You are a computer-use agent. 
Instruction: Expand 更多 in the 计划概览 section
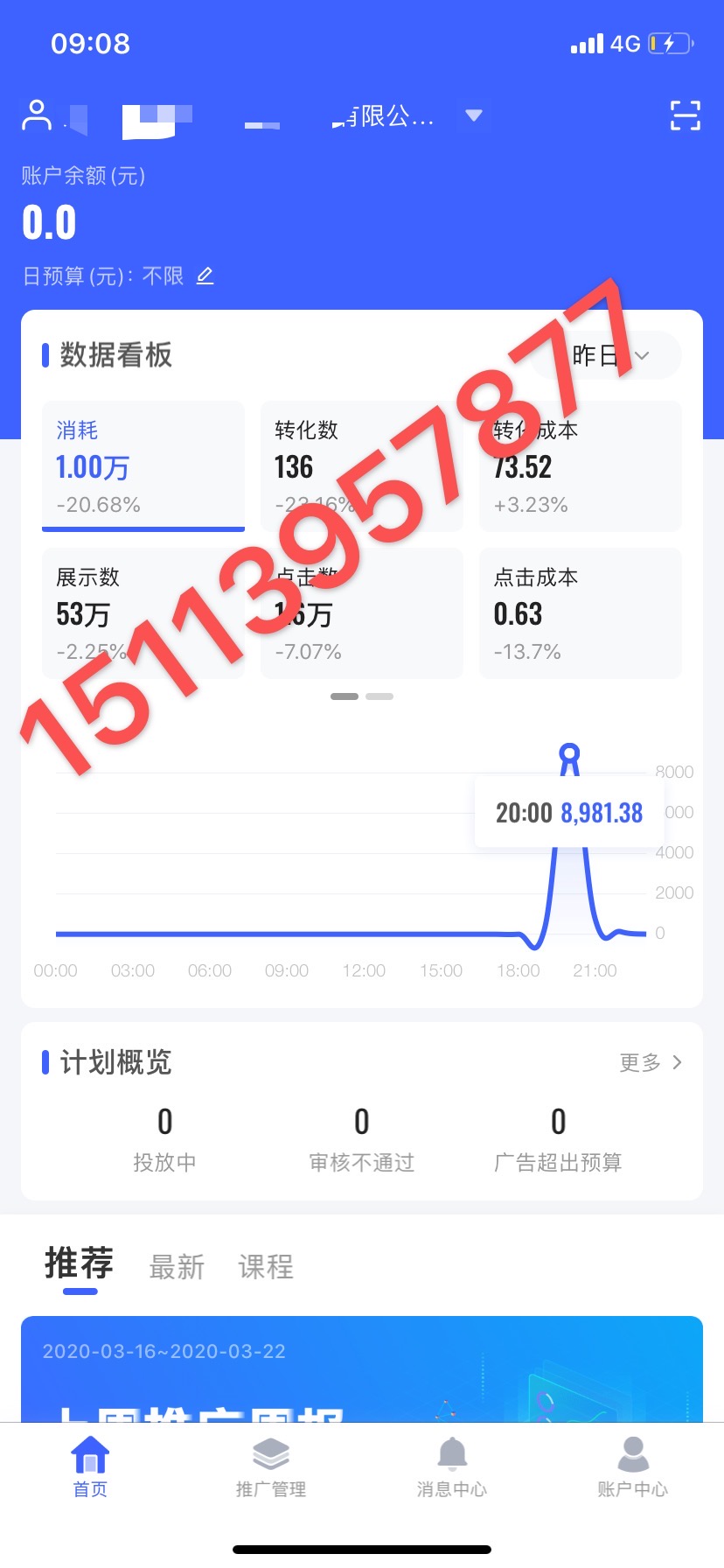(x=647, y=1062)
